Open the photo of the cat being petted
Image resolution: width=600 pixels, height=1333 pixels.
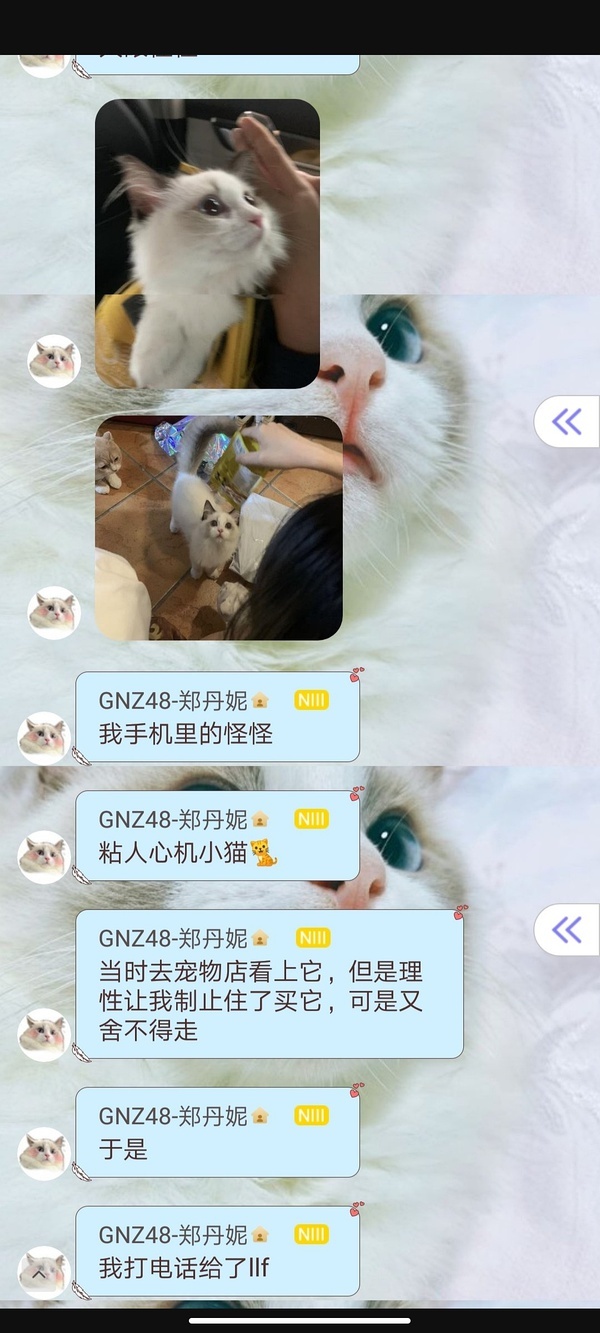pyautogui.click(x=207, y=243)
